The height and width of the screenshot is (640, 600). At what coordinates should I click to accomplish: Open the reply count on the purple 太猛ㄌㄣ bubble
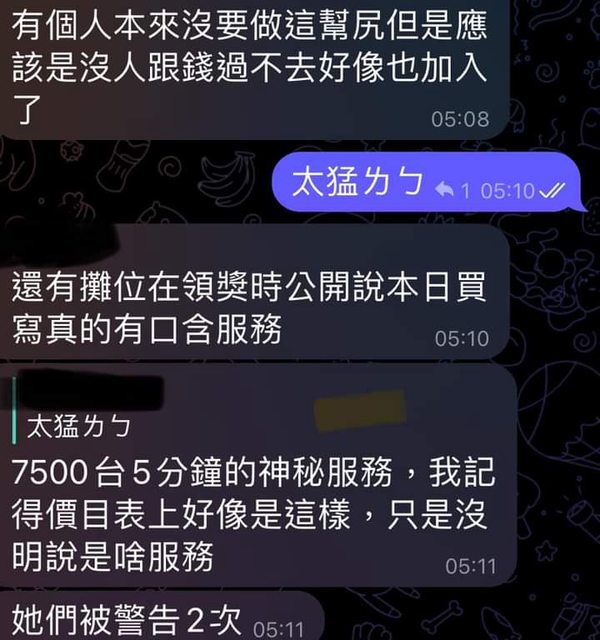click(453, 190)
